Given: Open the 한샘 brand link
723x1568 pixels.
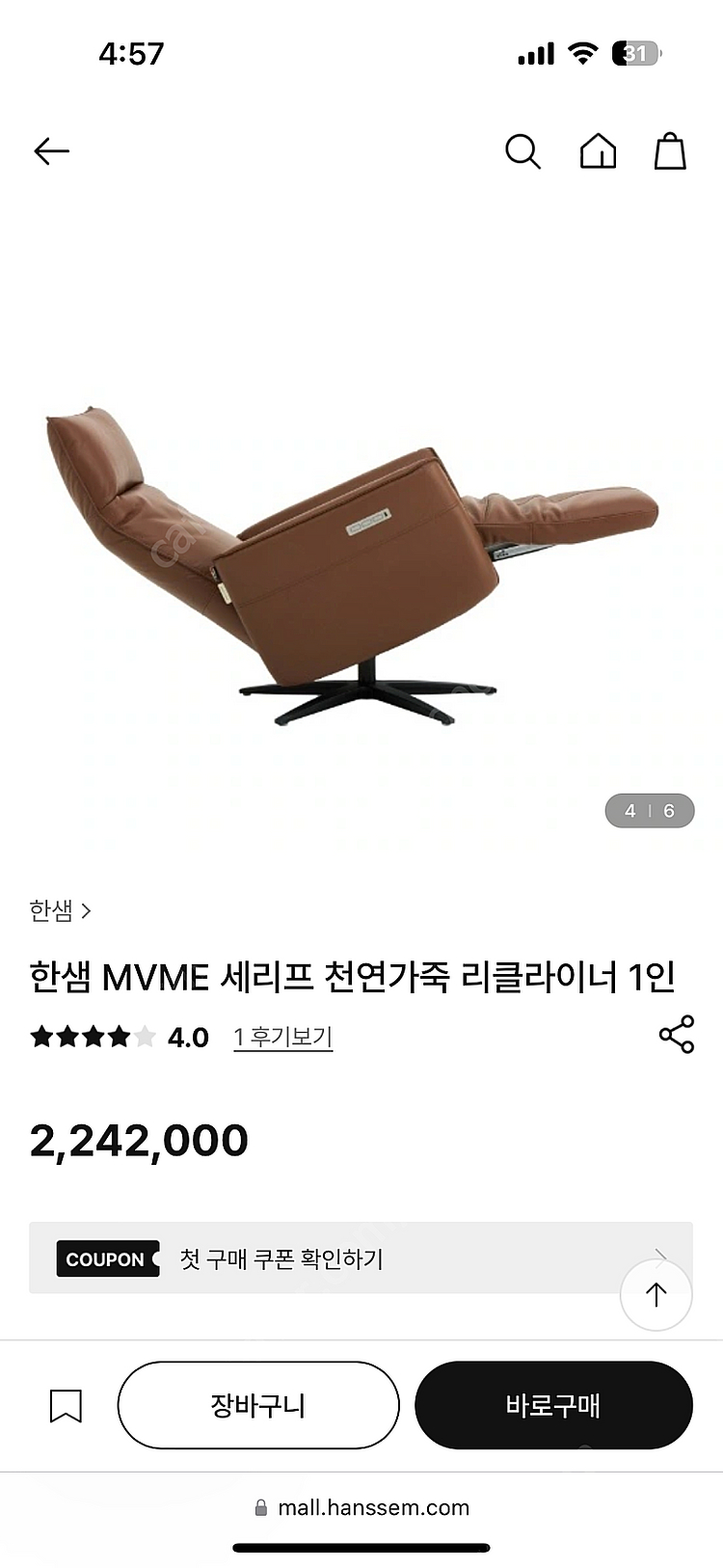Looking at the screenshot, I should pos(60,910).
